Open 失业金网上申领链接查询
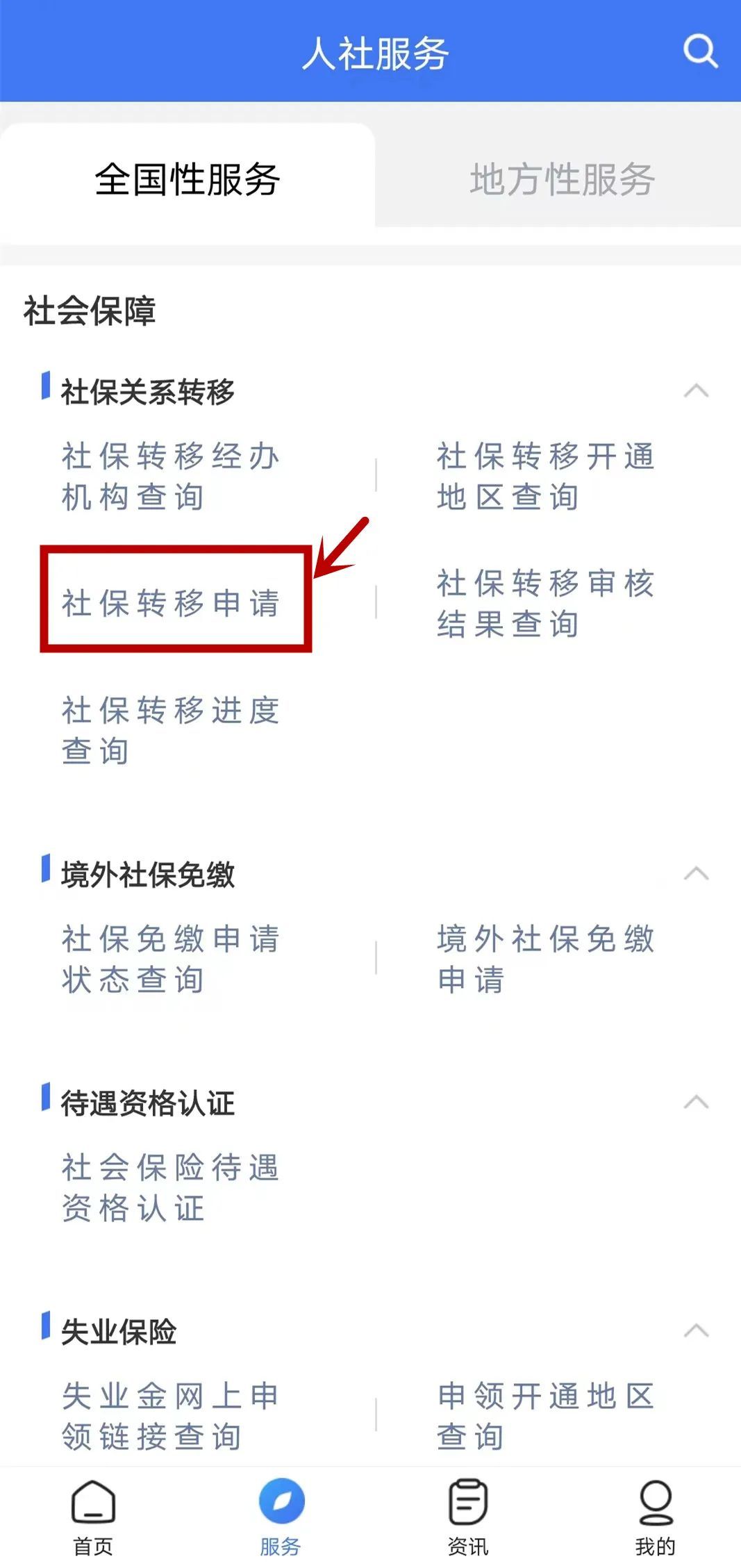Viewport: 741px width, 1568px height. [170, 1416]
